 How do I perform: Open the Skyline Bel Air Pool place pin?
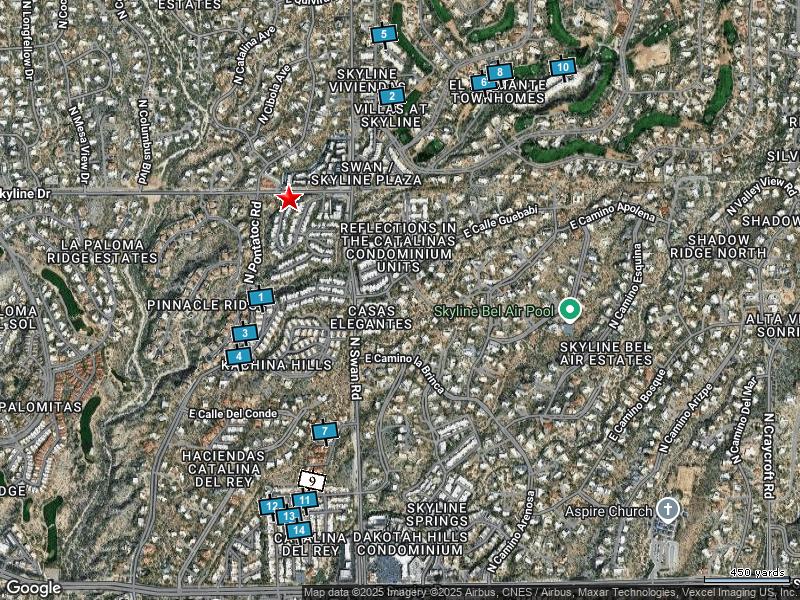click(570, 310)
